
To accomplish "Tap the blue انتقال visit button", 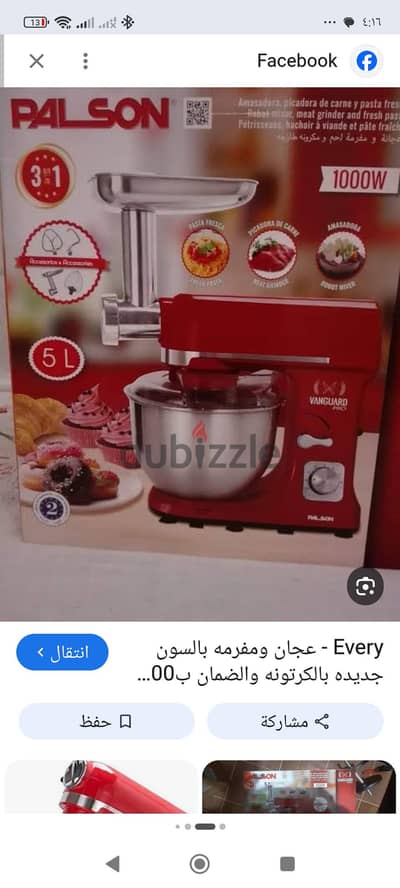I will [x=62, y=652].
